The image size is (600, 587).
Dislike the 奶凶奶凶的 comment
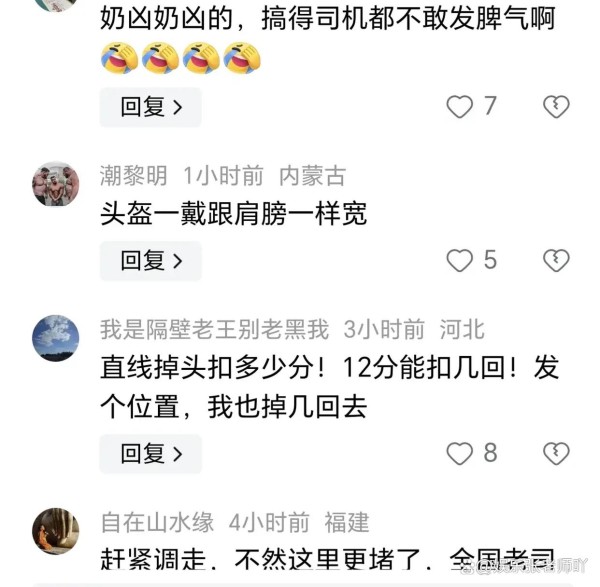click(x=555, y=107)
